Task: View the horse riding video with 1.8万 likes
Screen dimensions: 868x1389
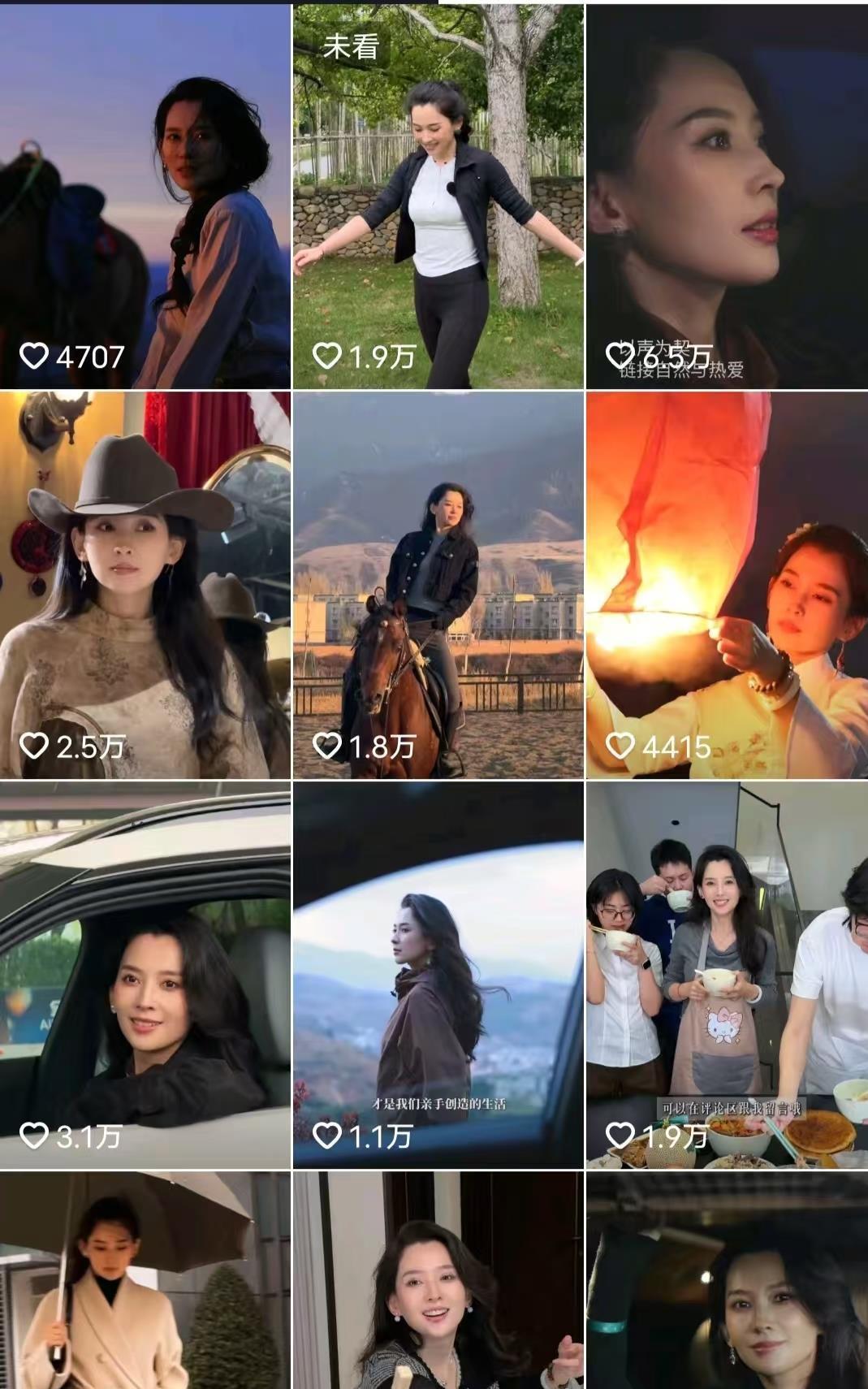Action: 438,585
